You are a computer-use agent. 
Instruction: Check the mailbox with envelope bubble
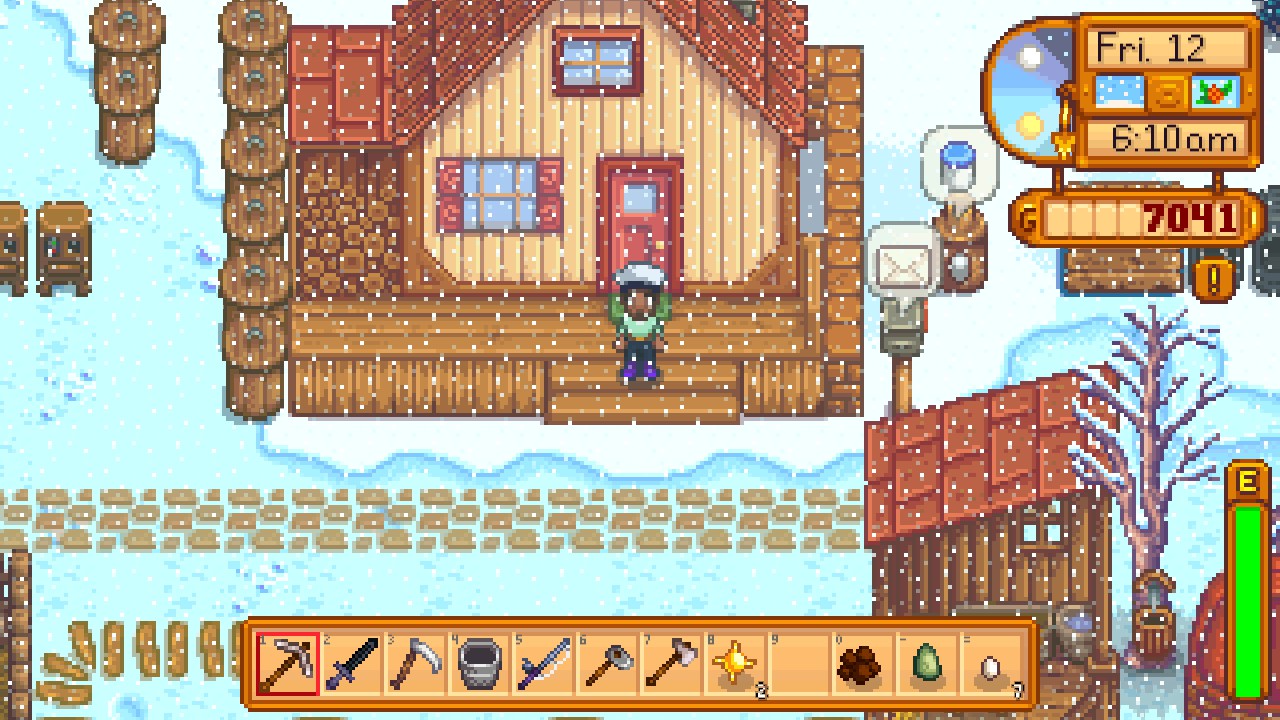(x=902, y=268)
